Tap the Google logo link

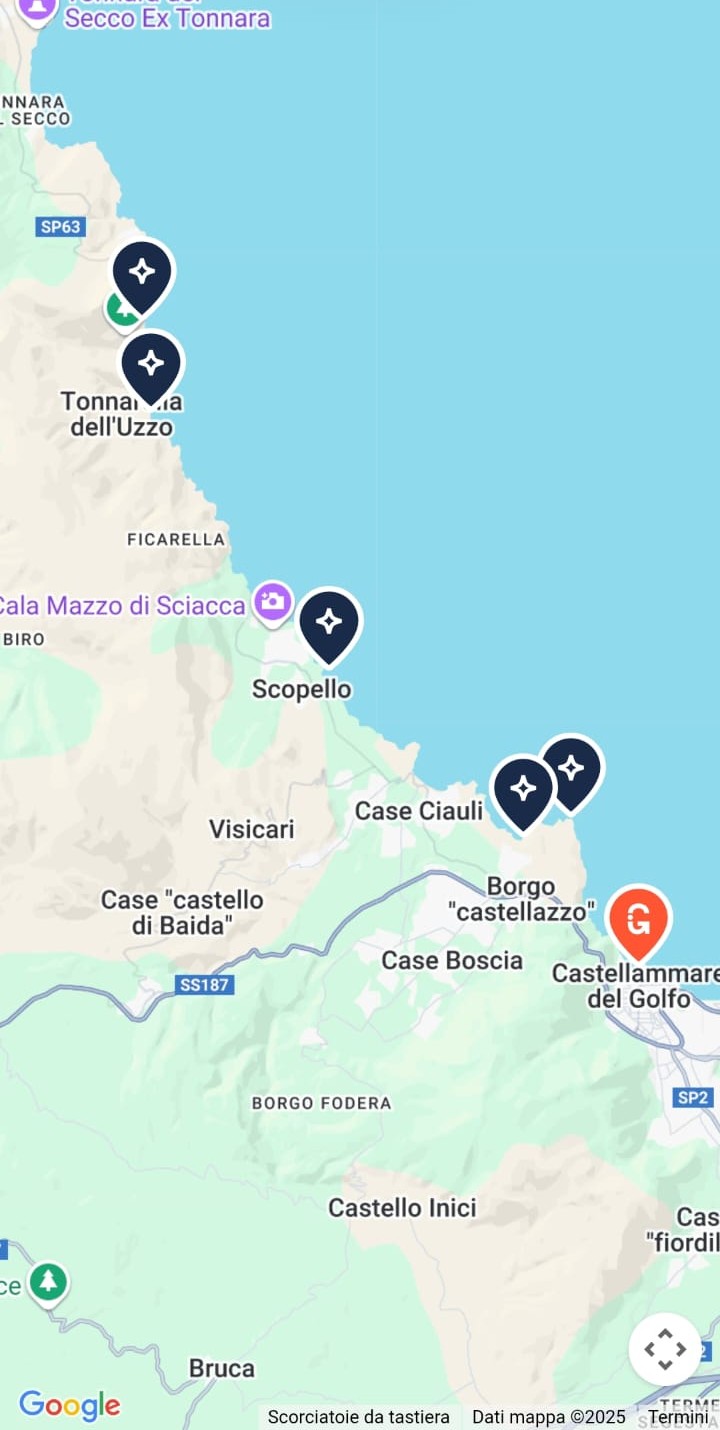click(x=70, y=1405)
